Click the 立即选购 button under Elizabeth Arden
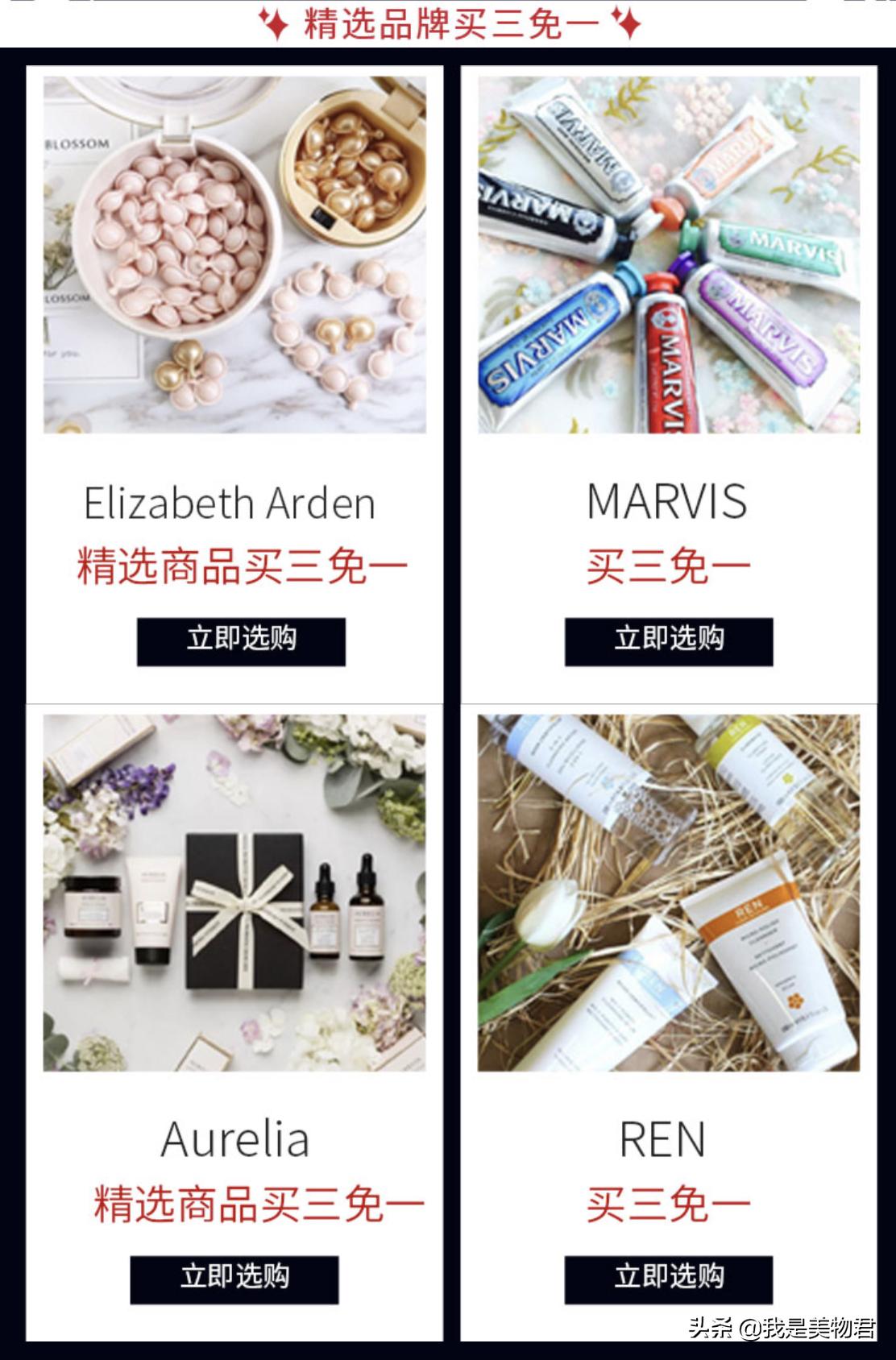896x1360 pixels. coord(239,641)
